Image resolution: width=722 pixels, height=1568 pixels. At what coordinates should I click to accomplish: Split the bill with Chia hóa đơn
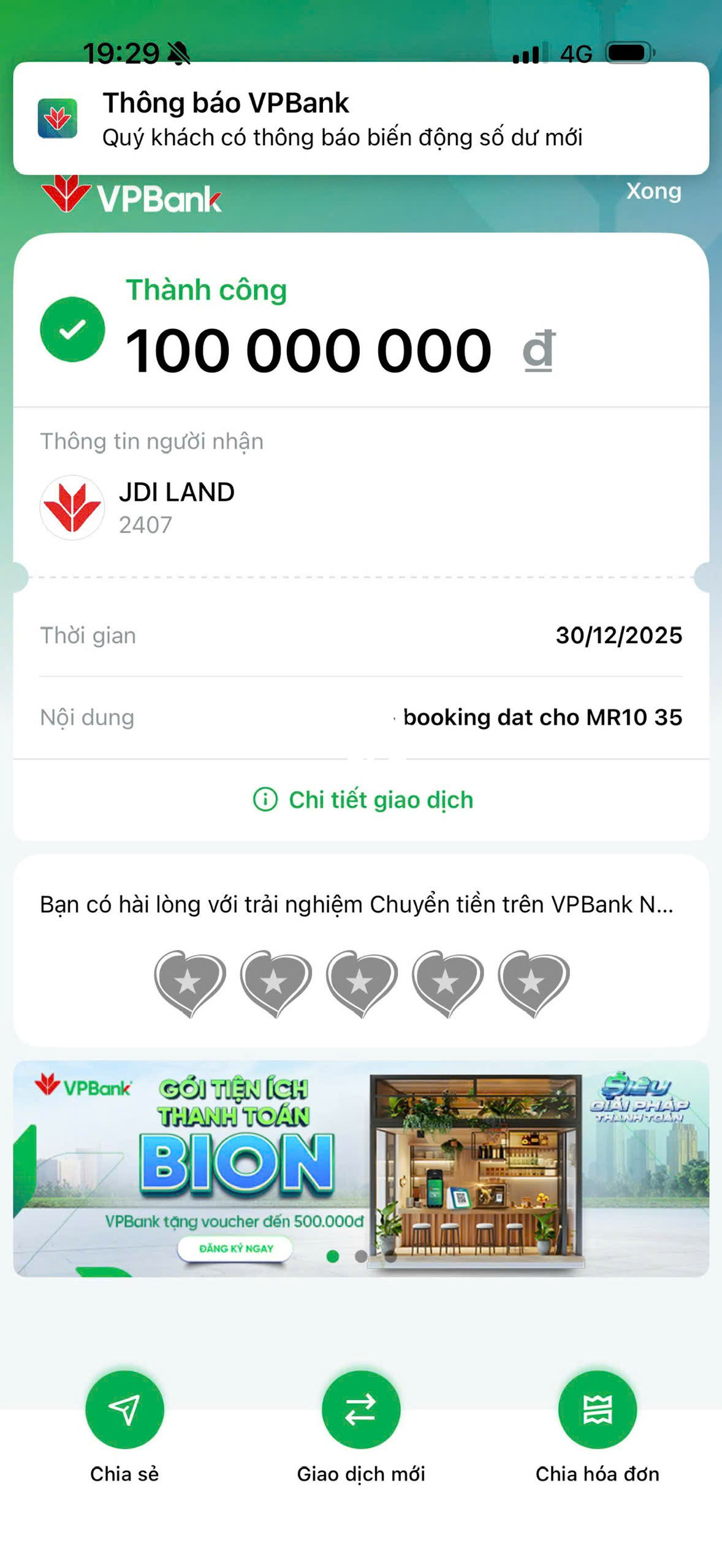pos(597,1410)
